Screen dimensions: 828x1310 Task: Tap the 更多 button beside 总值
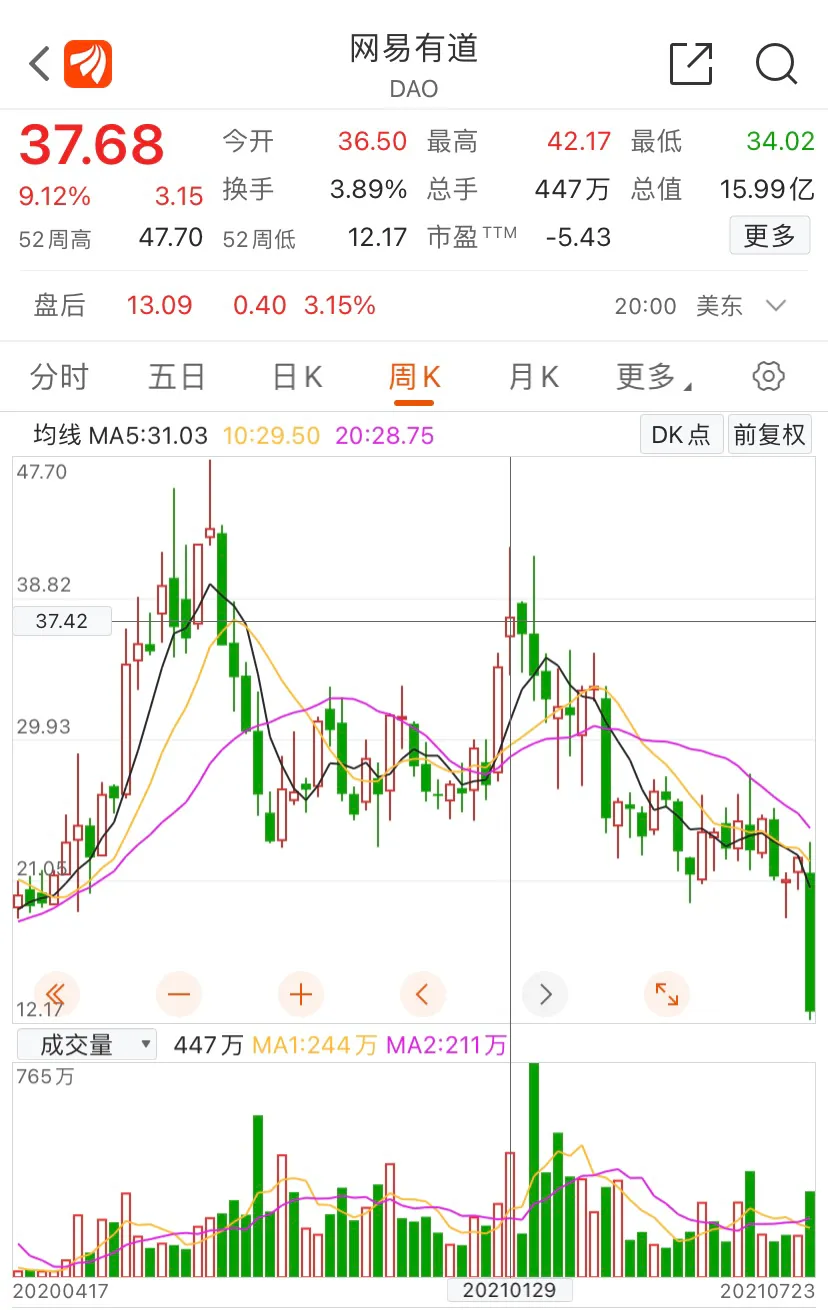[x=769, y=236]
